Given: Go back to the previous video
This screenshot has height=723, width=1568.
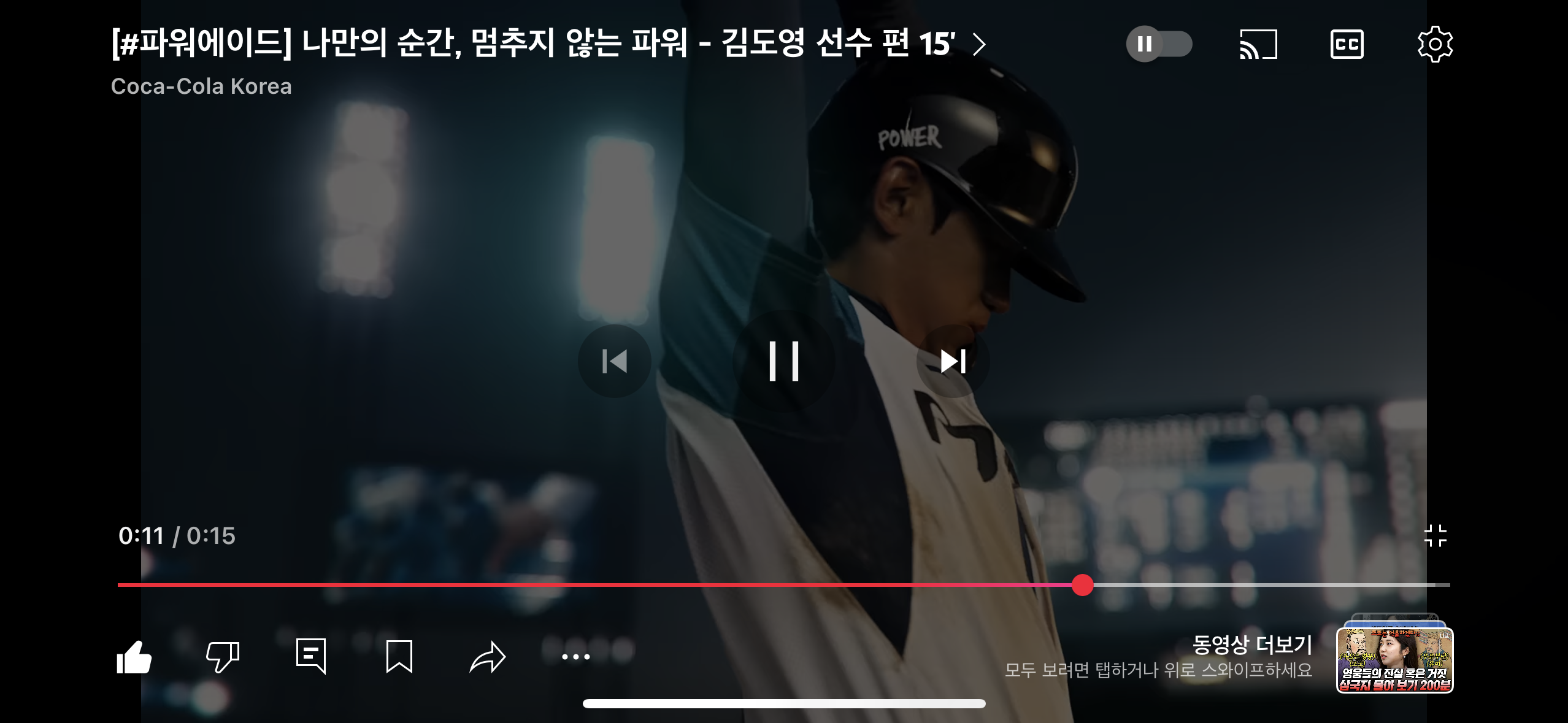Looking at the screenshot, I should tap(614, 361).
